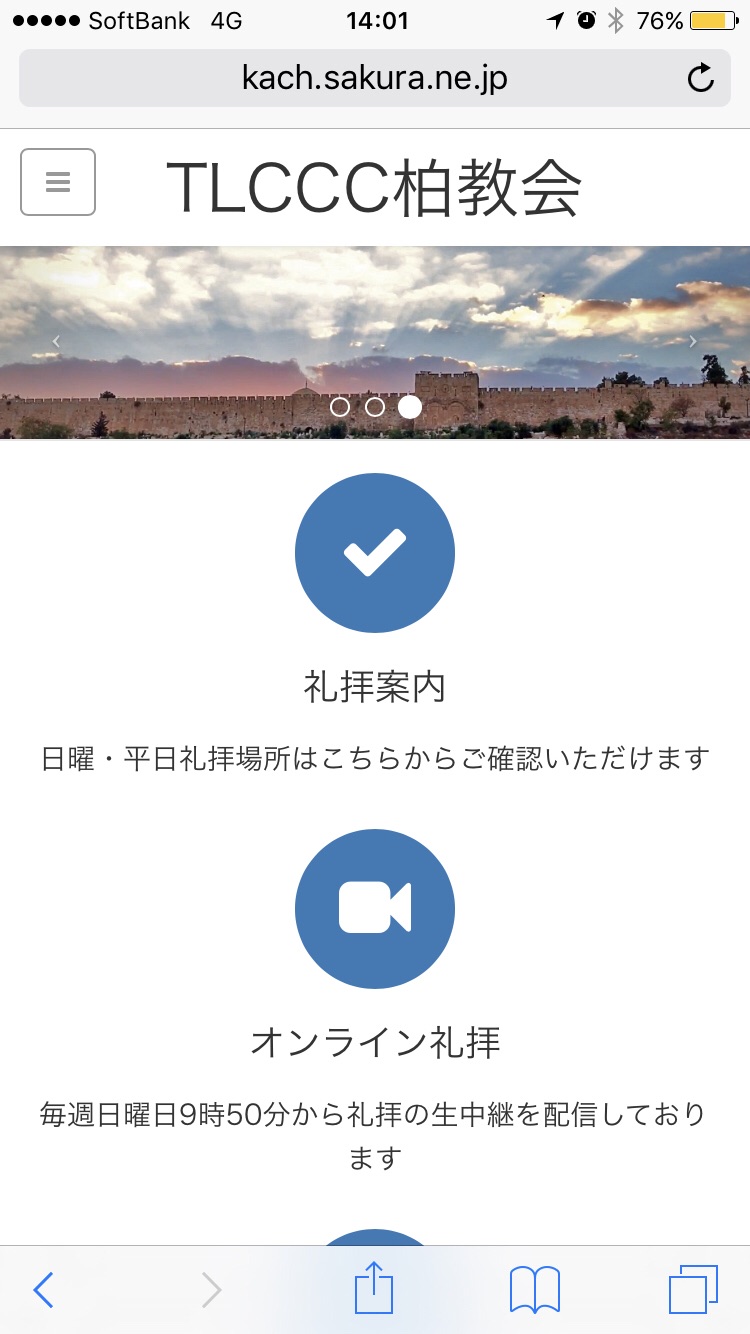Open the hamburger navigation menu

pos(58,182)
